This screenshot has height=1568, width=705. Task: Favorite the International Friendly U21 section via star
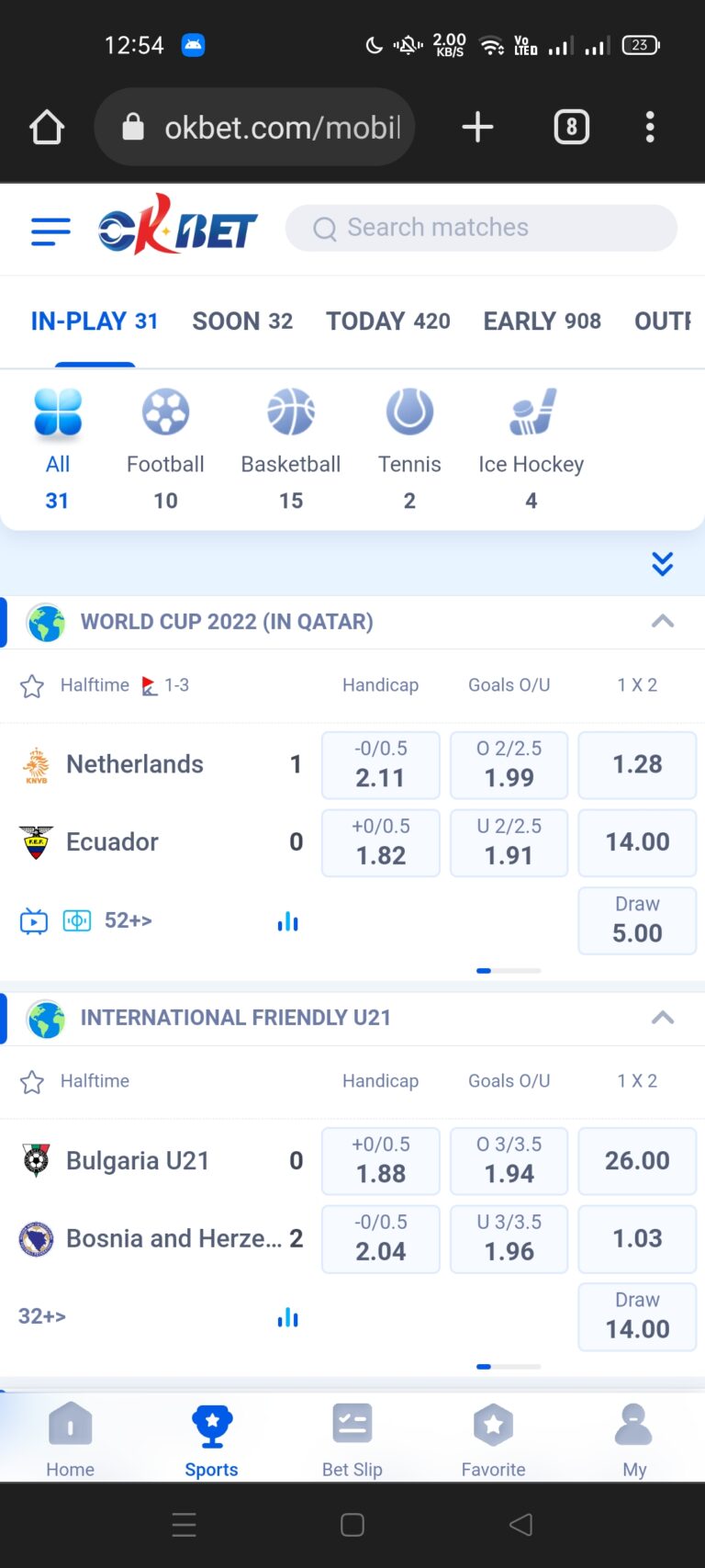tap(32, 1081)
